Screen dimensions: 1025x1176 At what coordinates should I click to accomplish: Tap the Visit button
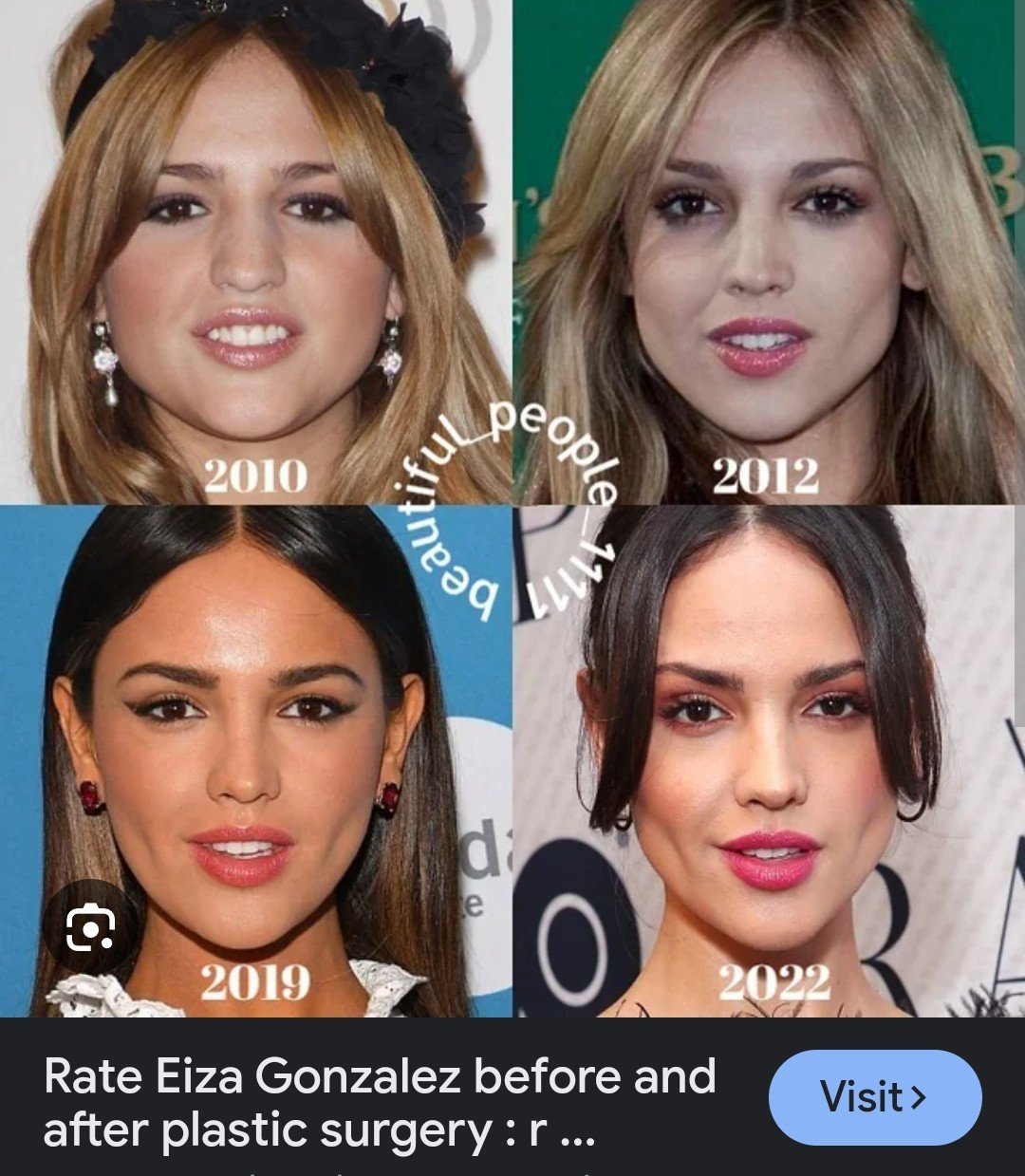click(x=874, y=1097)
